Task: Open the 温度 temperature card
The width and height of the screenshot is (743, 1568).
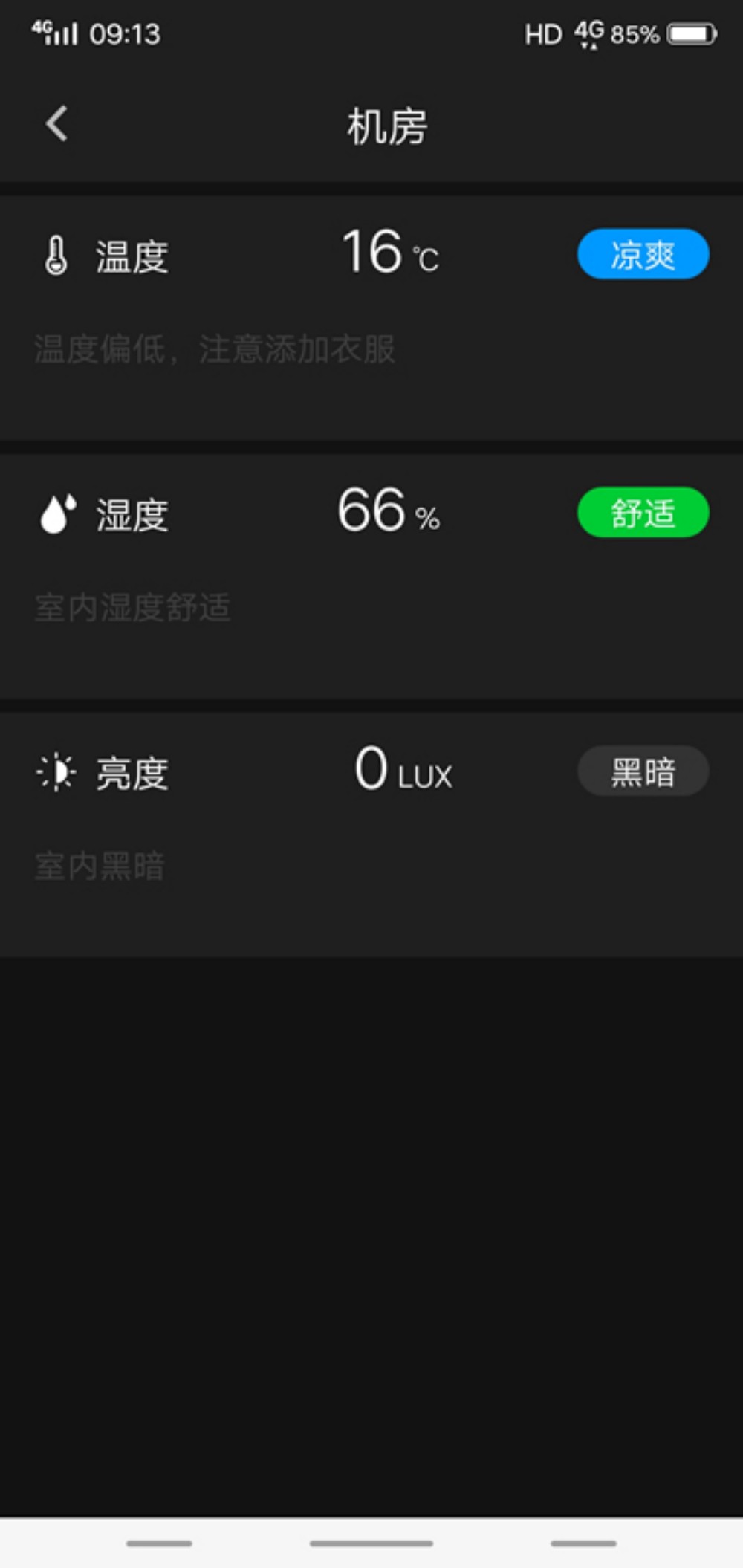Action: click(371, 317)
